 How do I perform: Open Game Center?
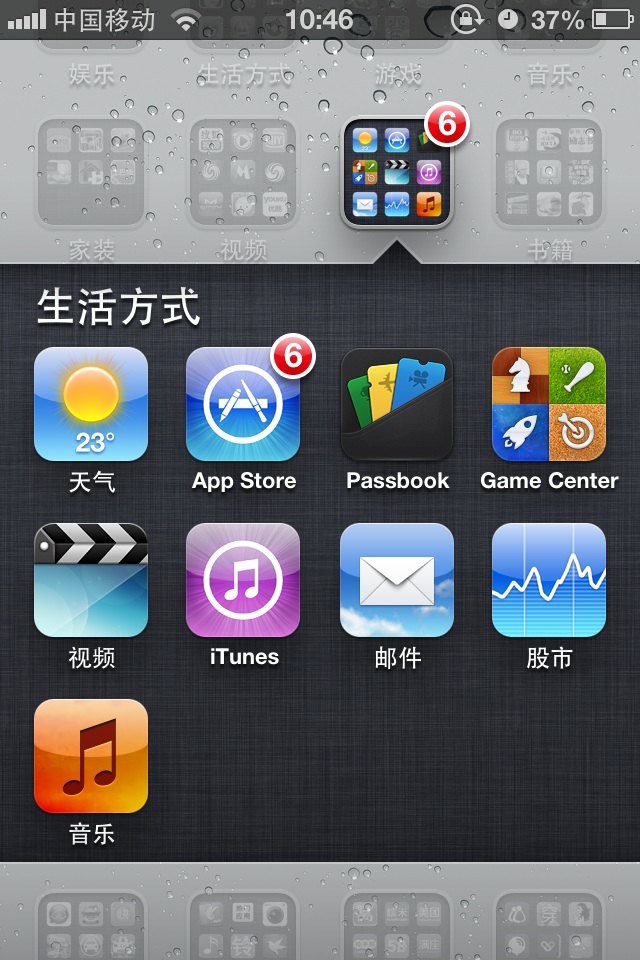click(549, 404)
